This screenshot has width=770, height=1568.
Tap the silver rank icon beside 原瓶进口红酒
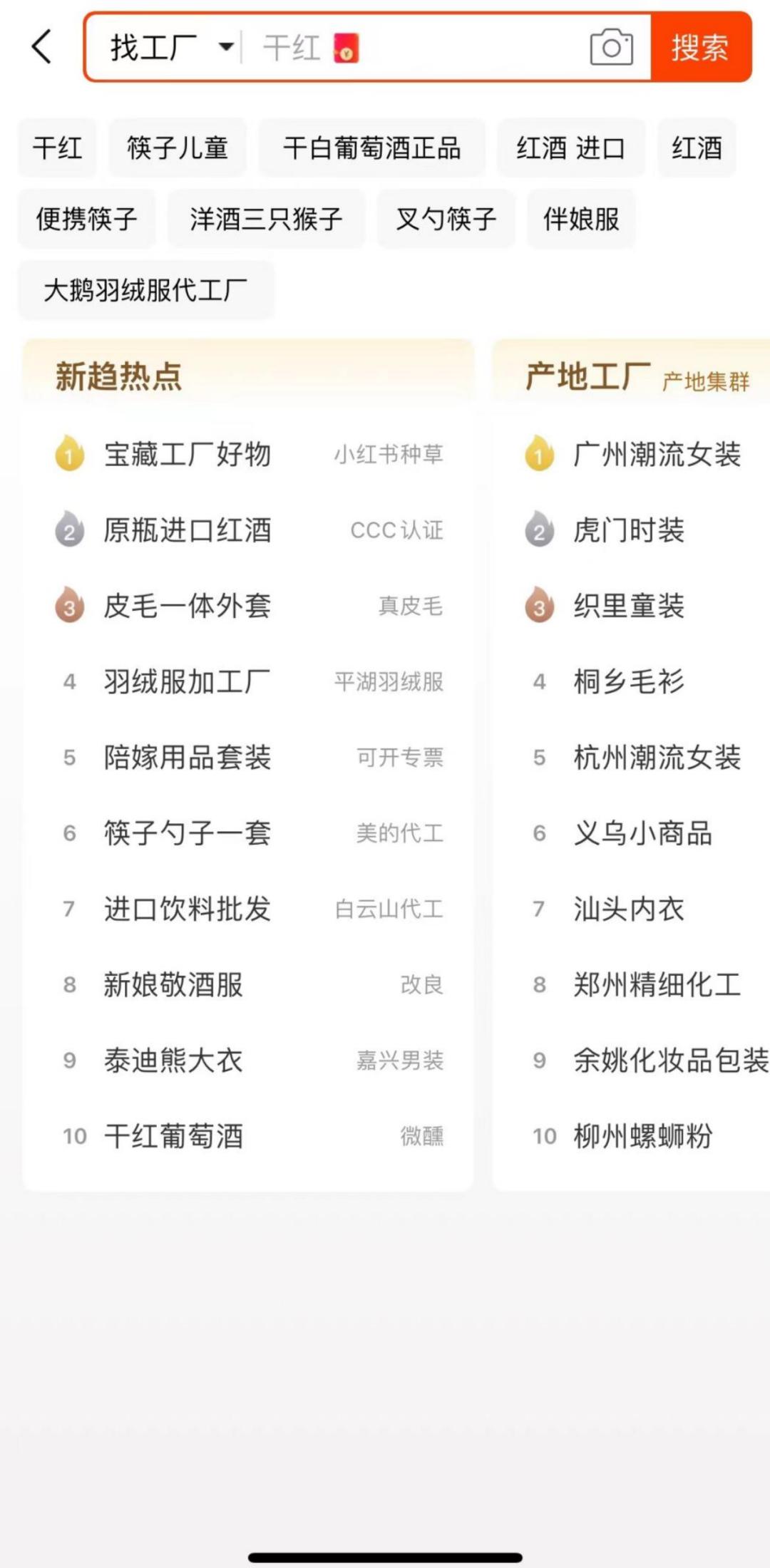click(x=68, y=530)
